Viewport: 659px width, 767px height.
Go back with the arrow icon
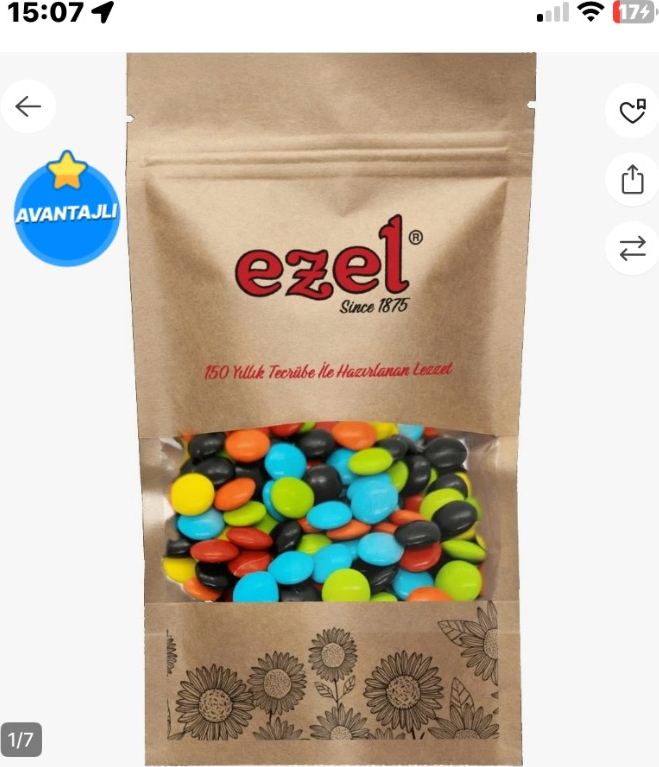click(x=28, y=107)
